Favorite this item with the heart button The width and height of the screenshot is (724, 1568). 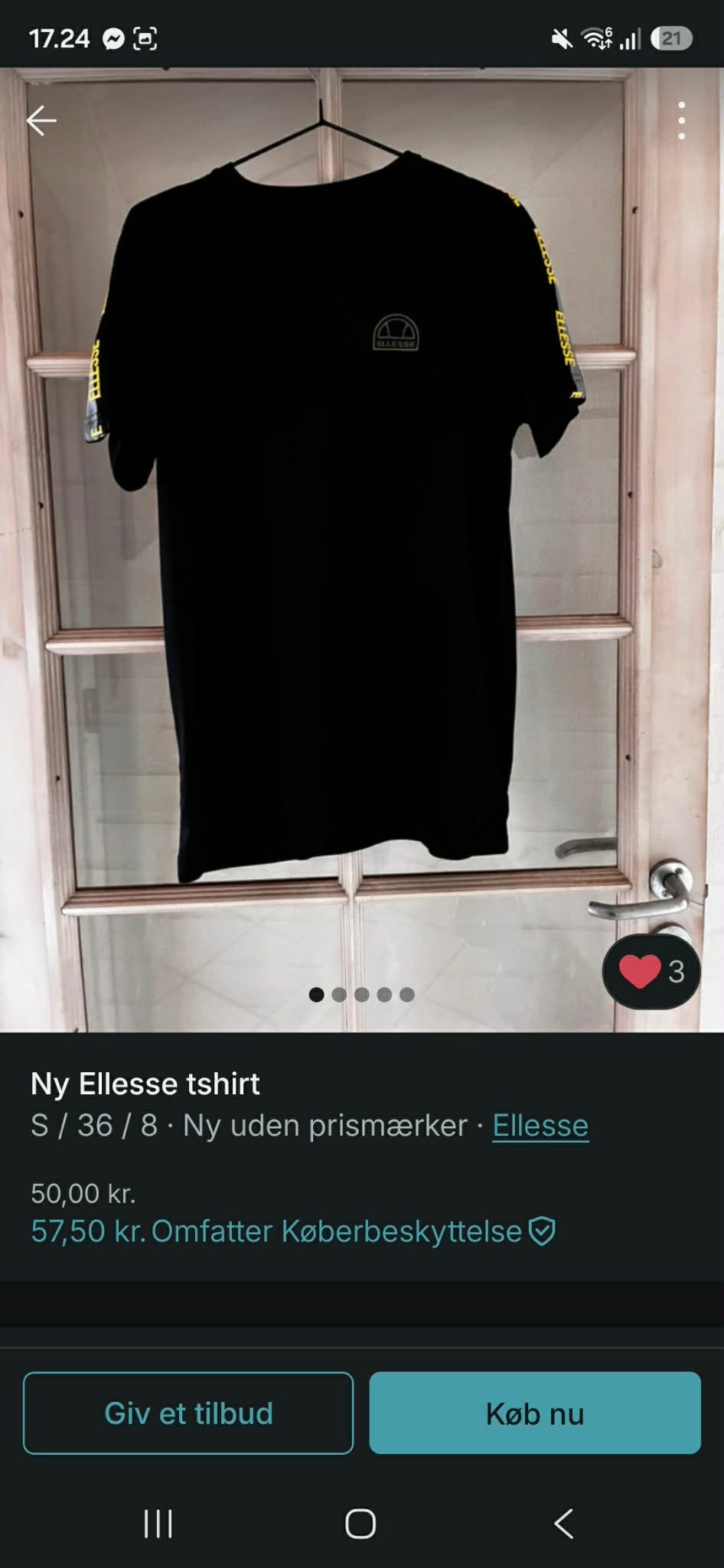[x=651, y=971]
